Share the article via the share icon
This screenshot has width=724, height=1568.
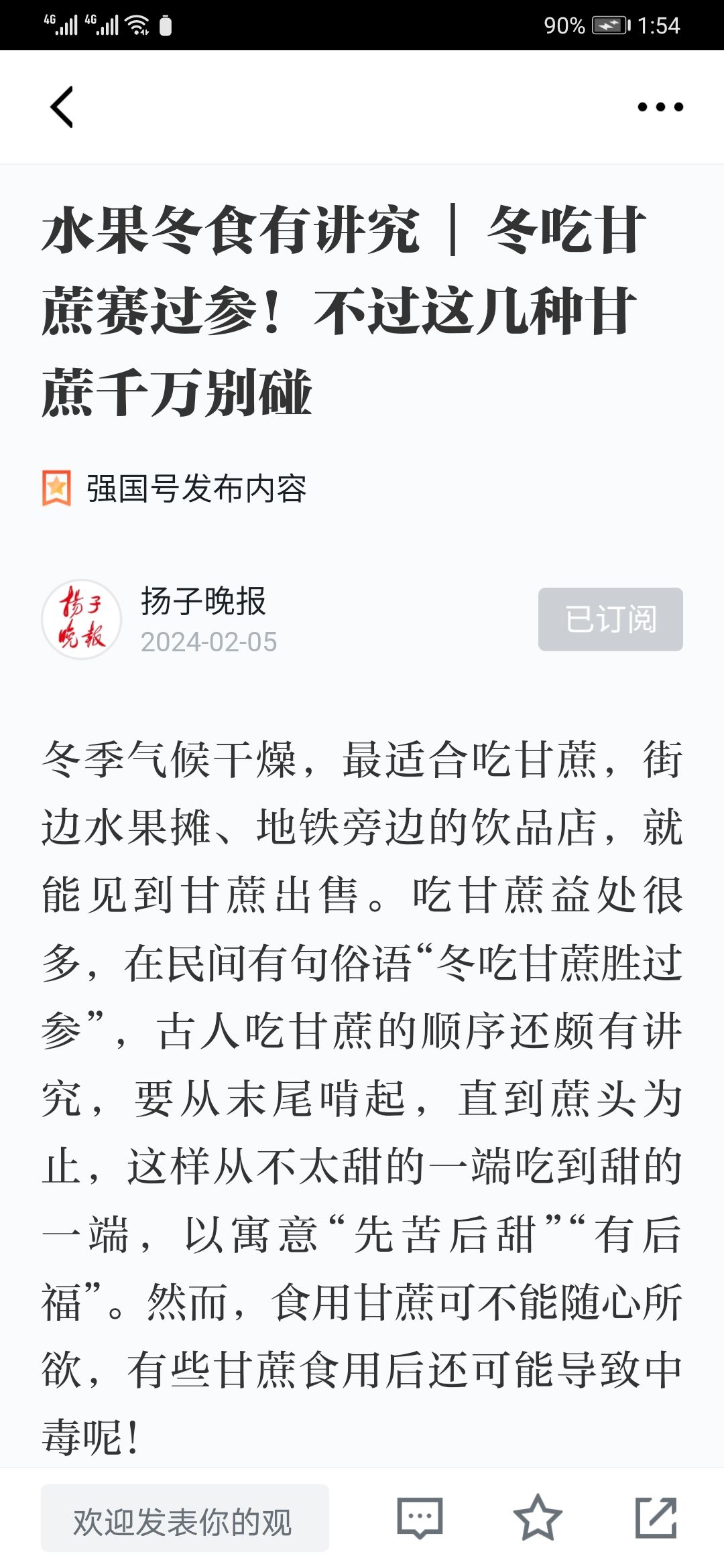pos(656,1517)
